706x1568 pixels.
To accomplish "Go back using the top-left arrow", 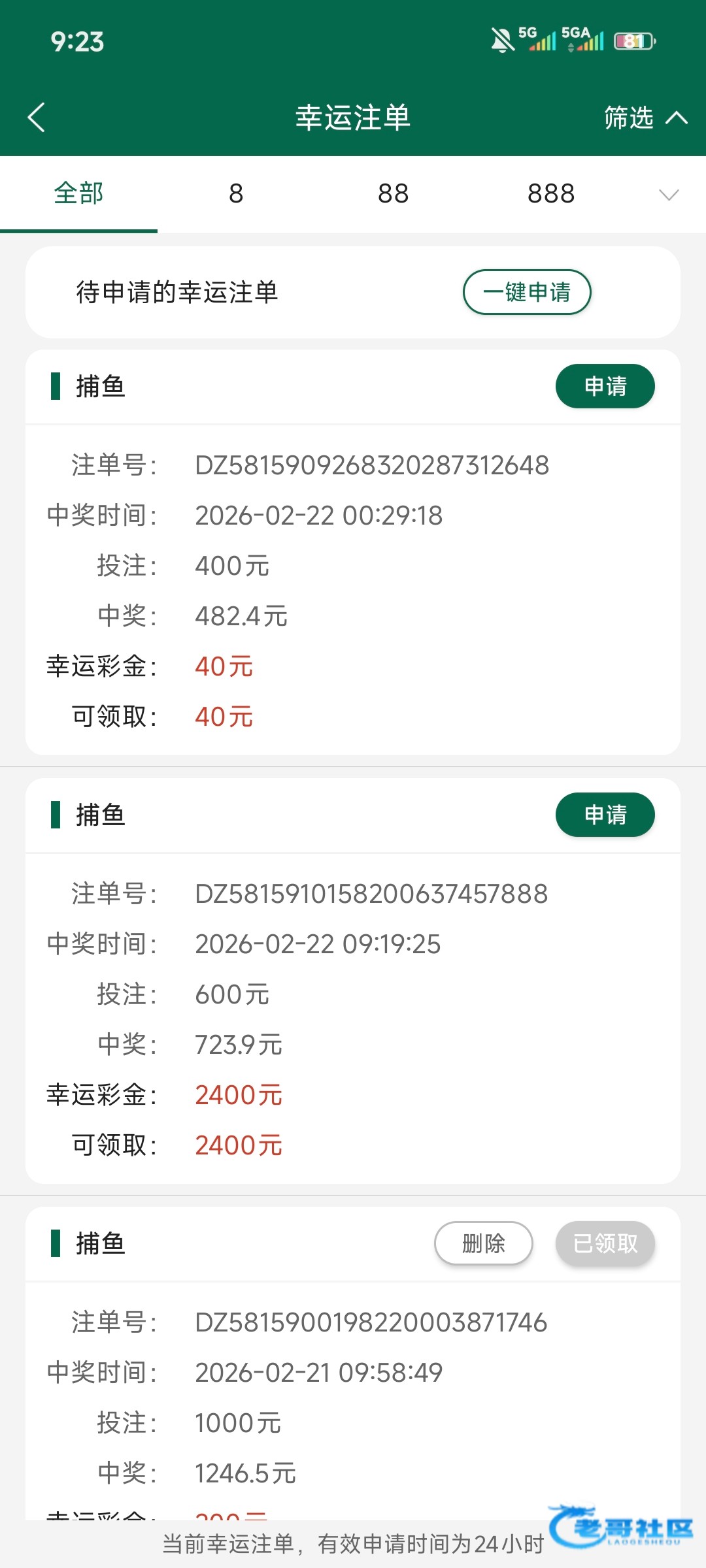I will point(37,118).
